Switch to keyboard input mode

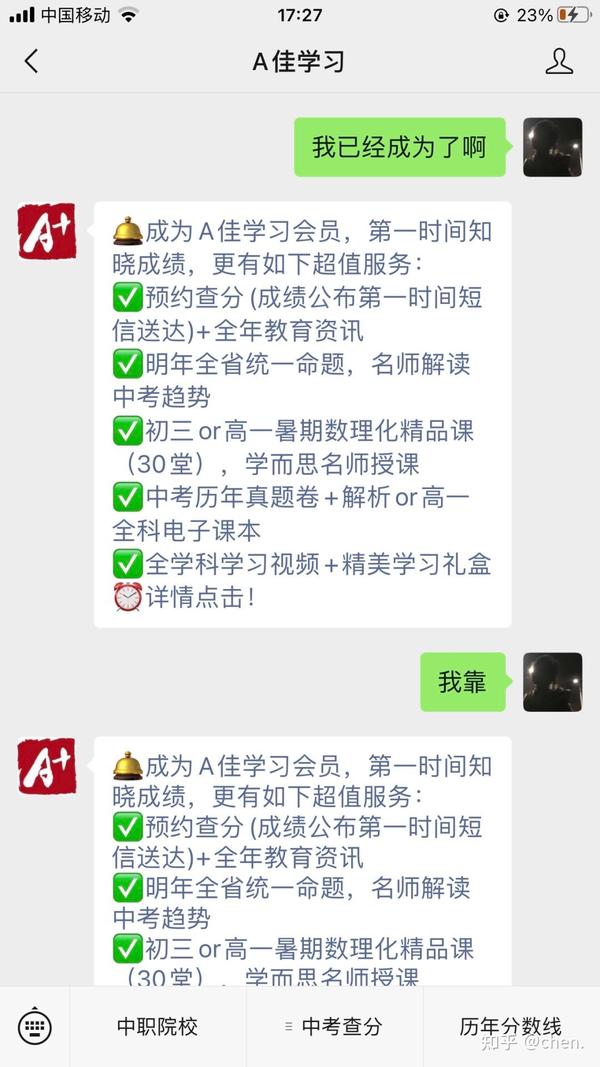click(x=35, y=1026)
